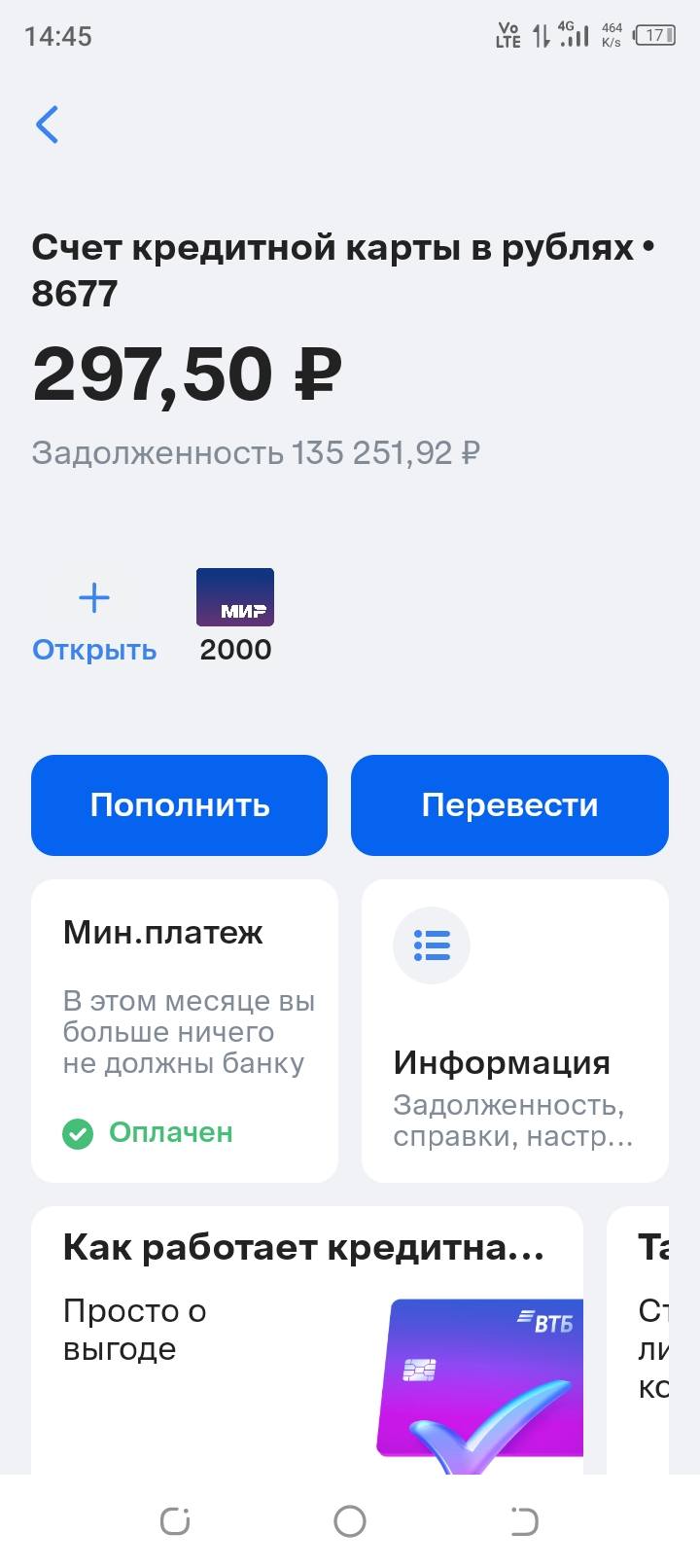Open the МИР card ending in 2000
The height and width of the screenshot is (1568, 700).
pos(235,596)
